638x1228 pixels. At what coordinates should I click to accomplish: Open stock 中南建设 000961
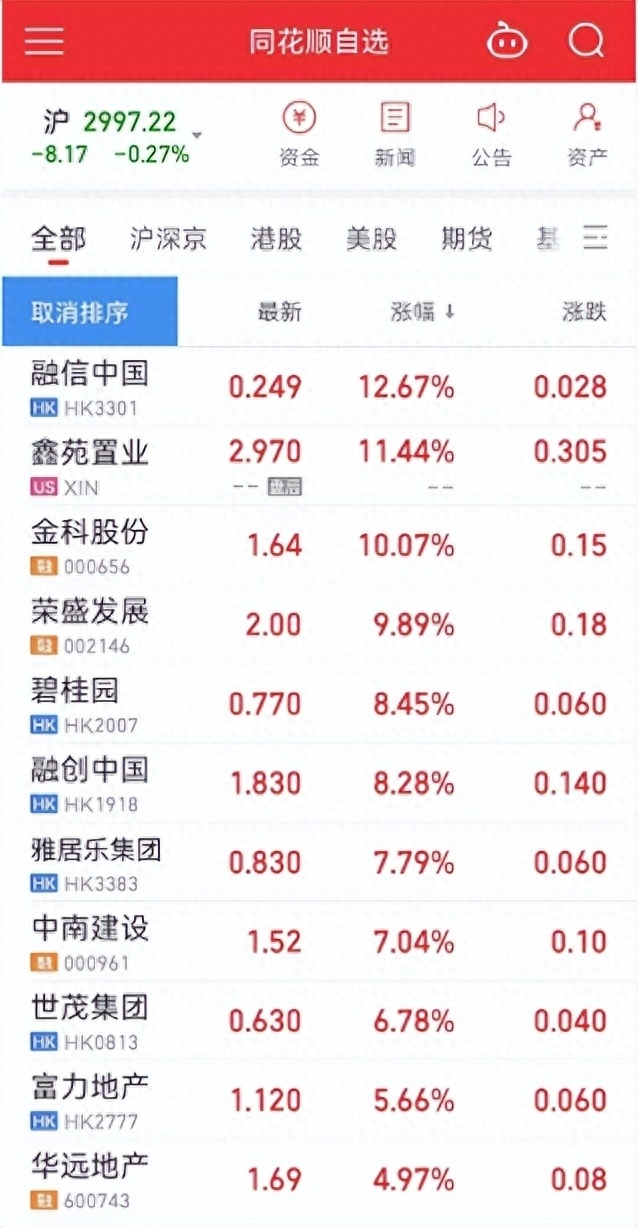[319, 942]
